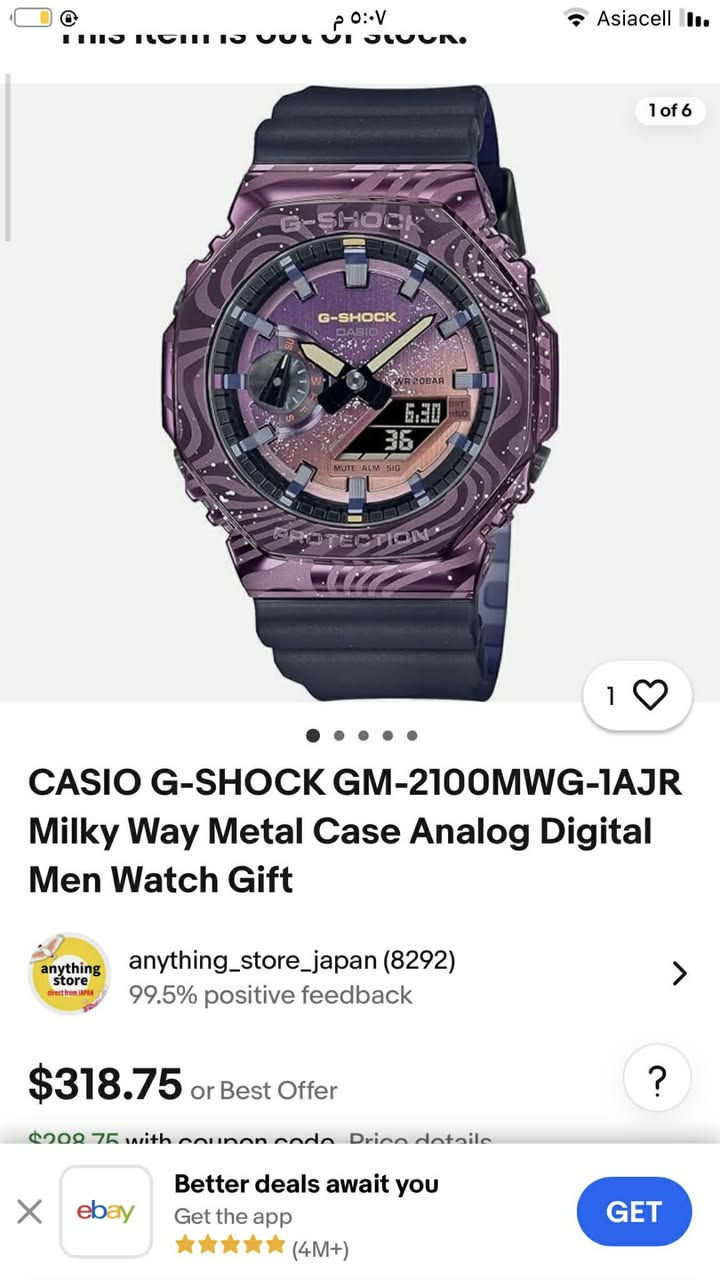
Task: Dismiss the eBay app banner
Action: pos(30,1212)
